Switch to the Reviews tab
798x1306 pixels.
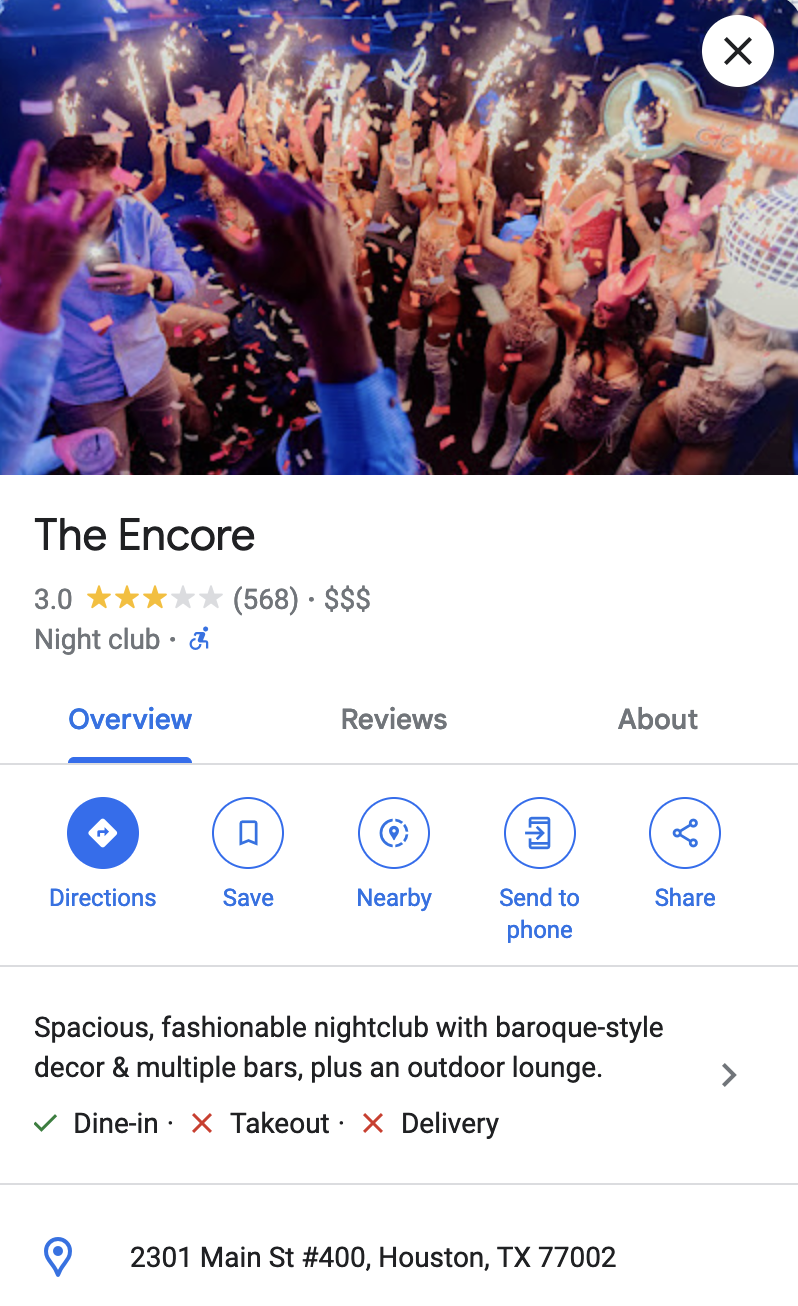tap(393, 719)
